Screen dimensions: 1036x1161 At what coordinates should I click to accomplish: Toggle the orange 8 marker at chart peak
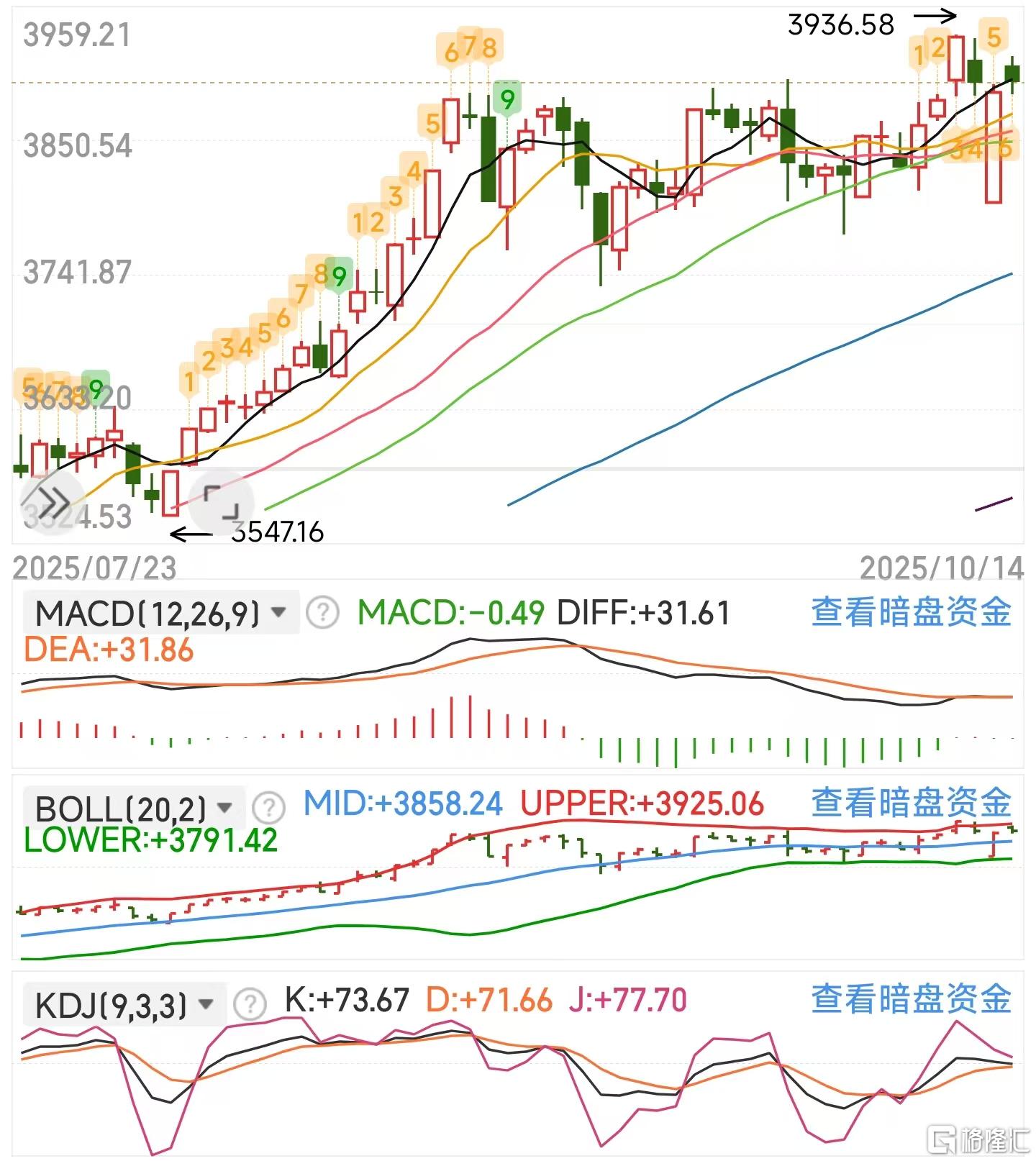[x=488, y=49]
